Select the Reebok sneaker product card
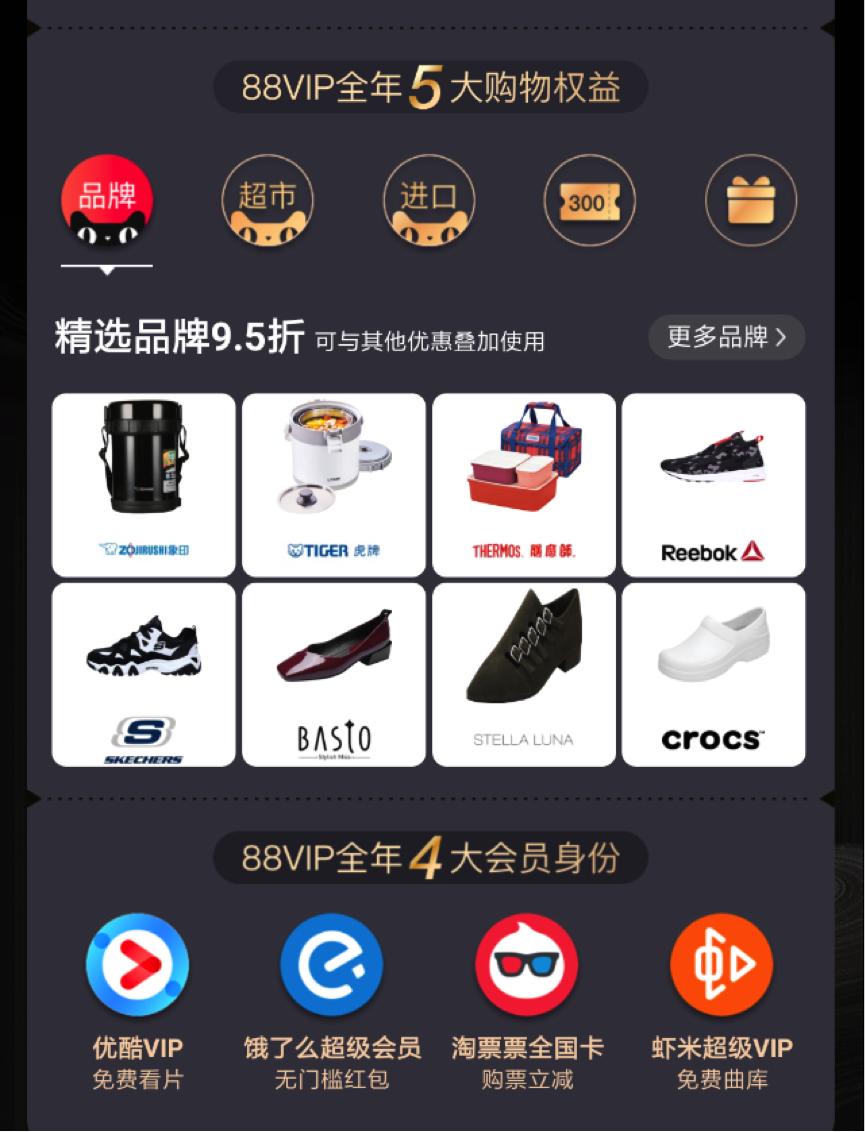The image size is (865, 1132). (713, 485)
